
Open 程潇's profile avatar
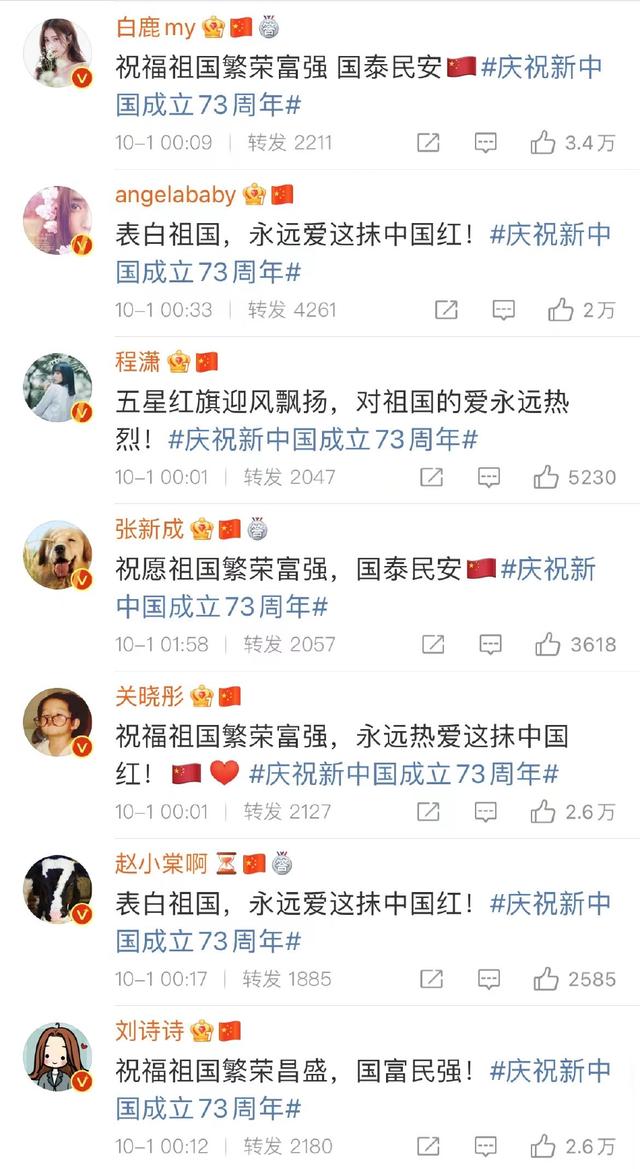(58, 388)
